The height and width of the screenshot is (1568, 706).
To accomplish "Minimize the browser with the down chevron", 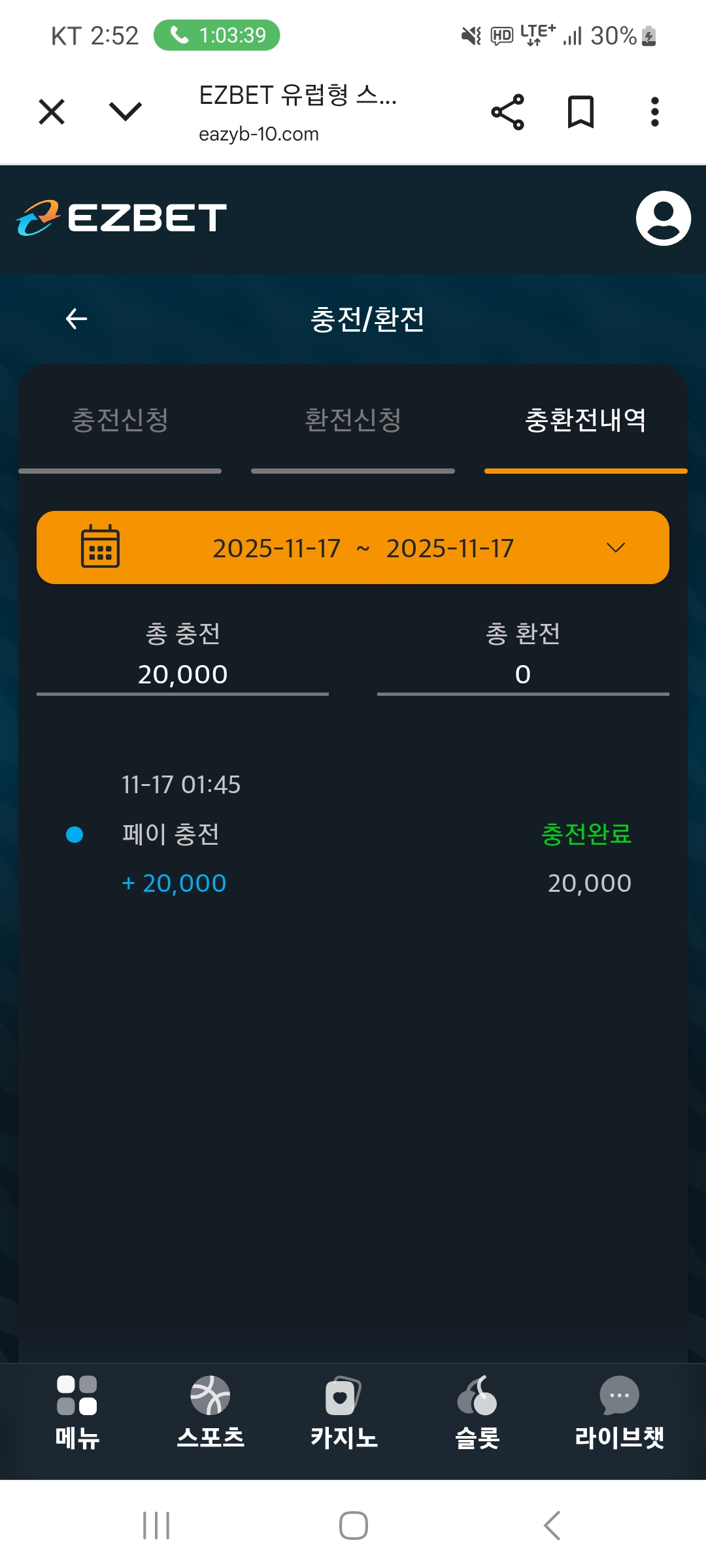I will coord(125,112).
